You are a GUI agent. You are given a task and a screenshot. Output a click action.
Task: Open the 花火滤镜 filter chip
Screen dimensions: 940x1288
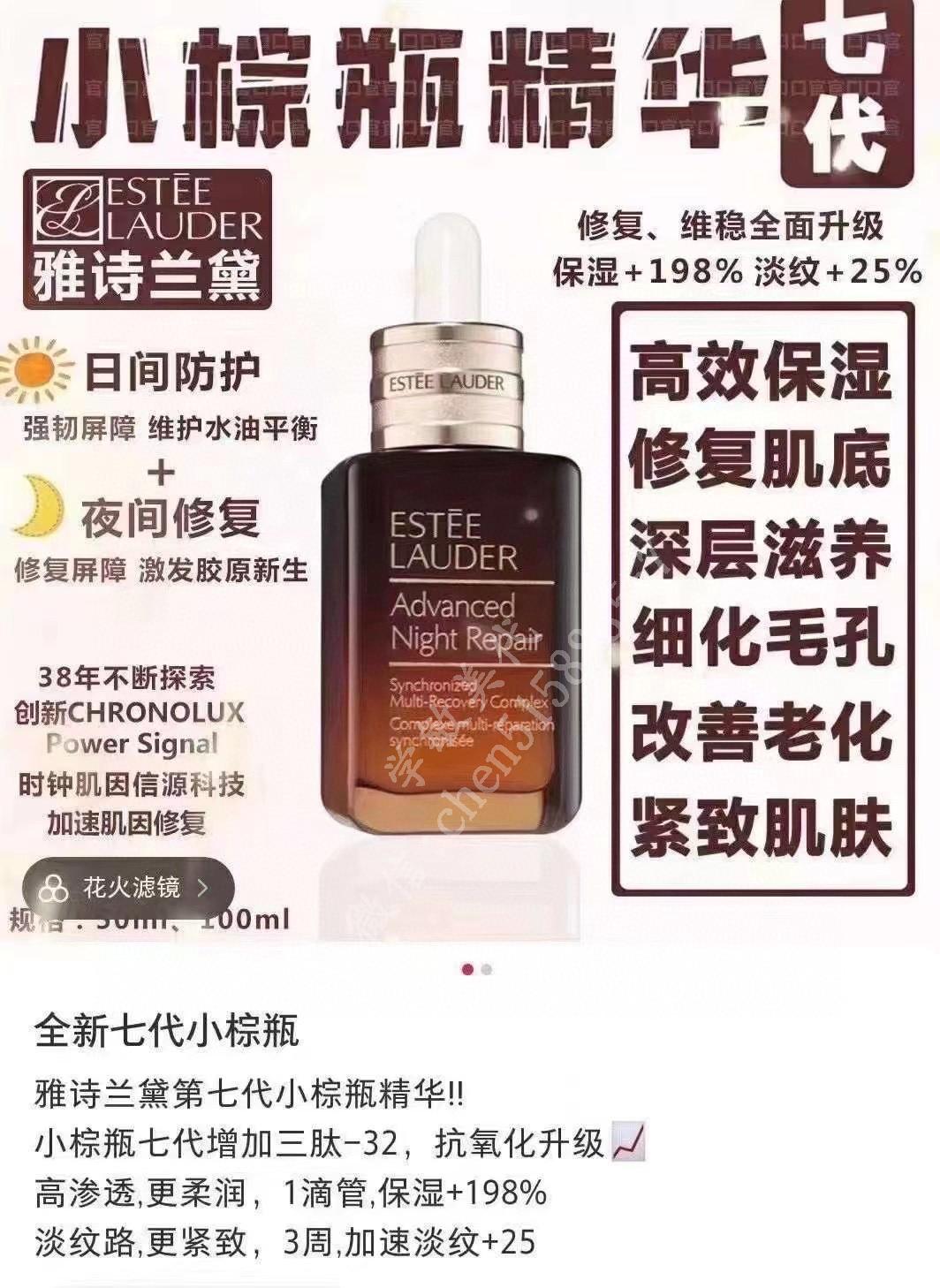(128, 888)
